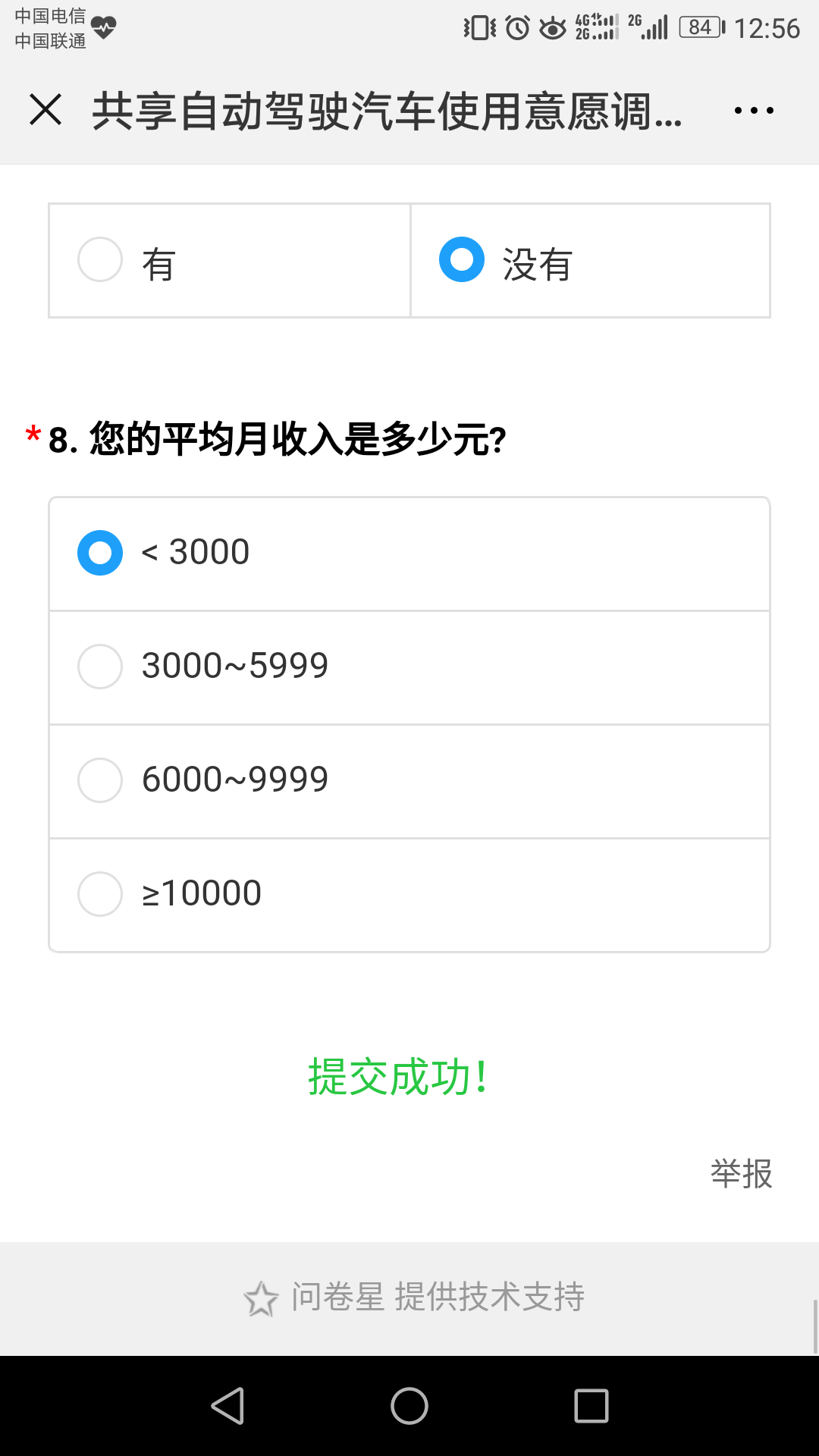This screenshot has width=819, height=1456.
Task: Tap the 举报 report link
Action: [x=741, y=1174]
